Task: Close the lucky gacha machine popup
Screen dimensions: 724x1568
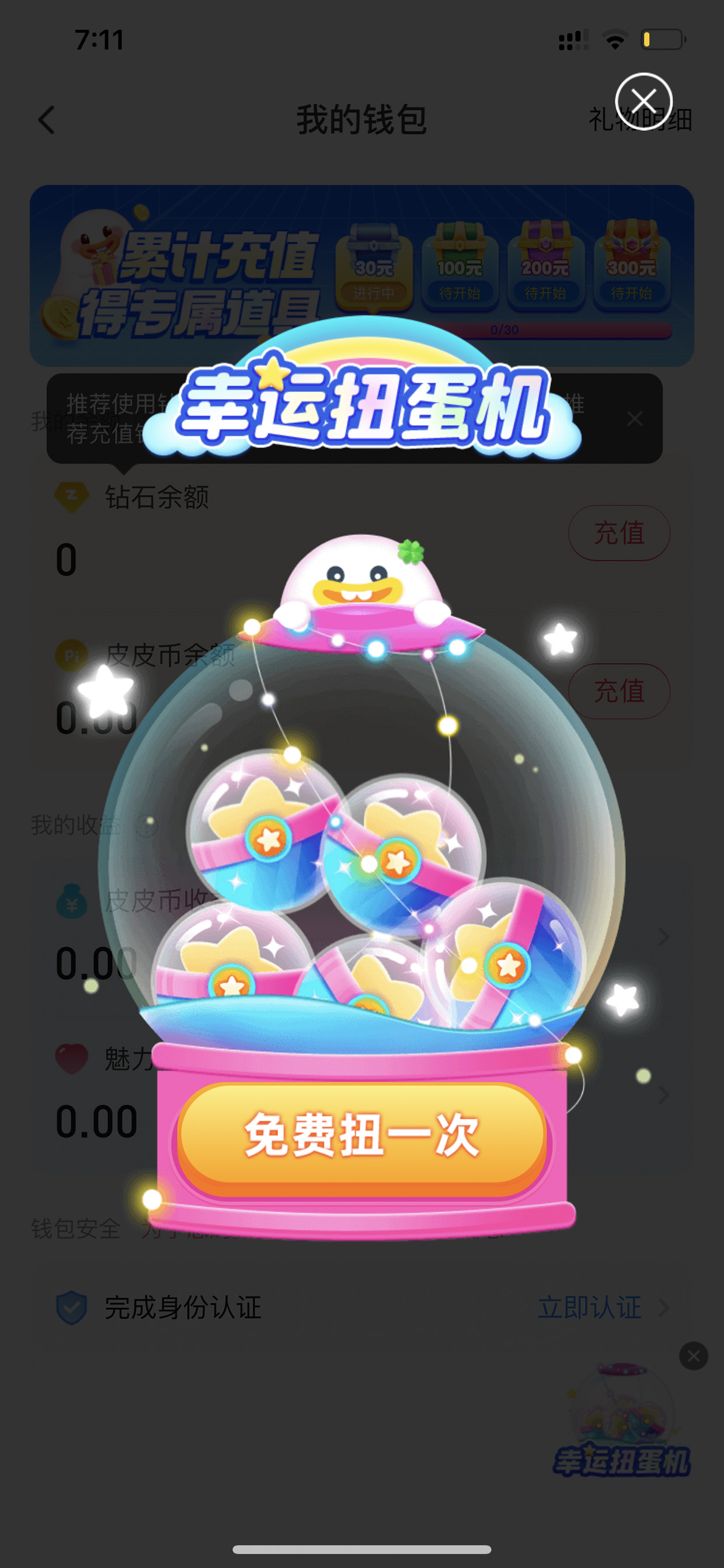Action: [643, 101]
